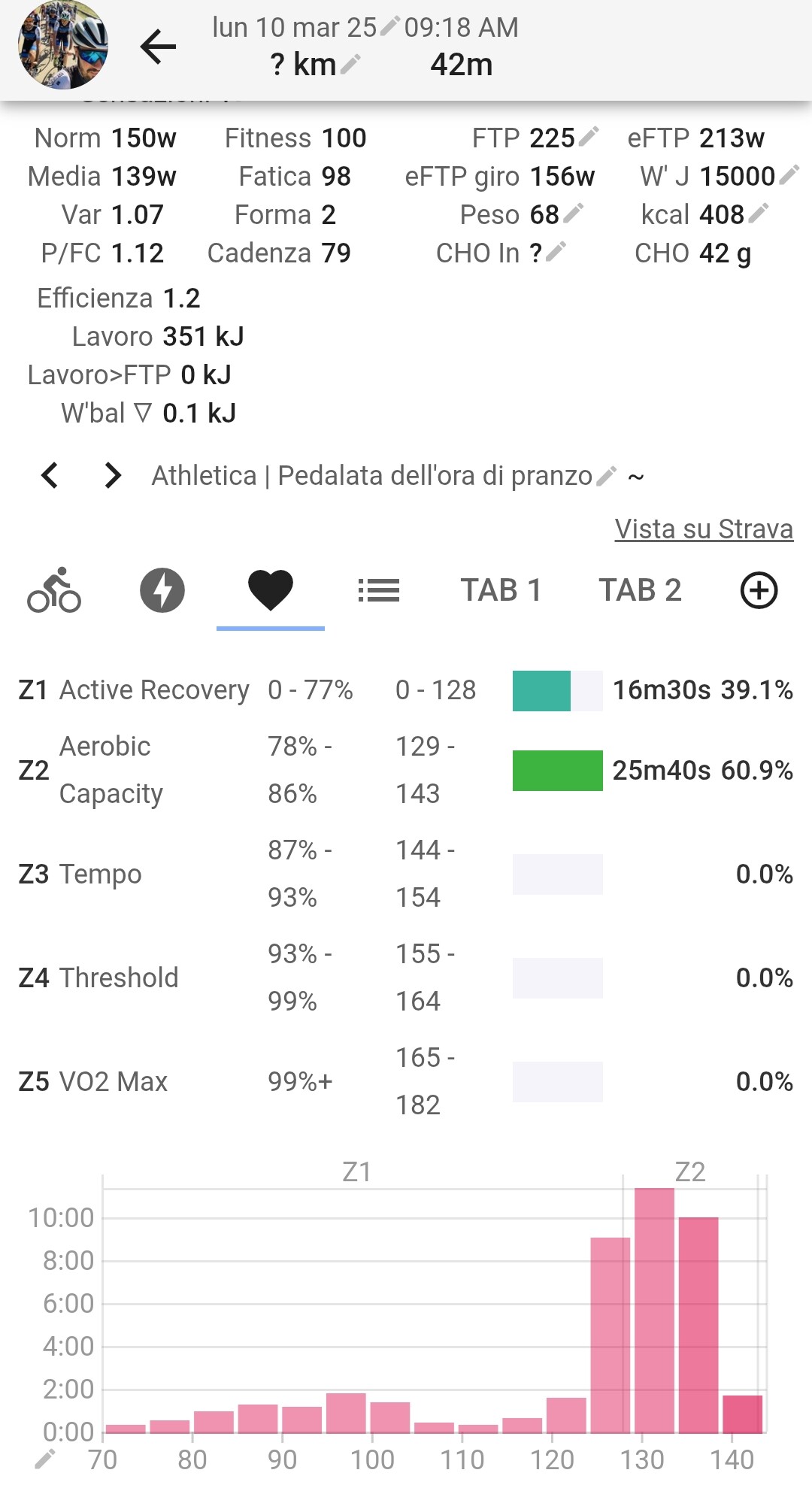
Task: Go to the next activity
Action: 113,475
